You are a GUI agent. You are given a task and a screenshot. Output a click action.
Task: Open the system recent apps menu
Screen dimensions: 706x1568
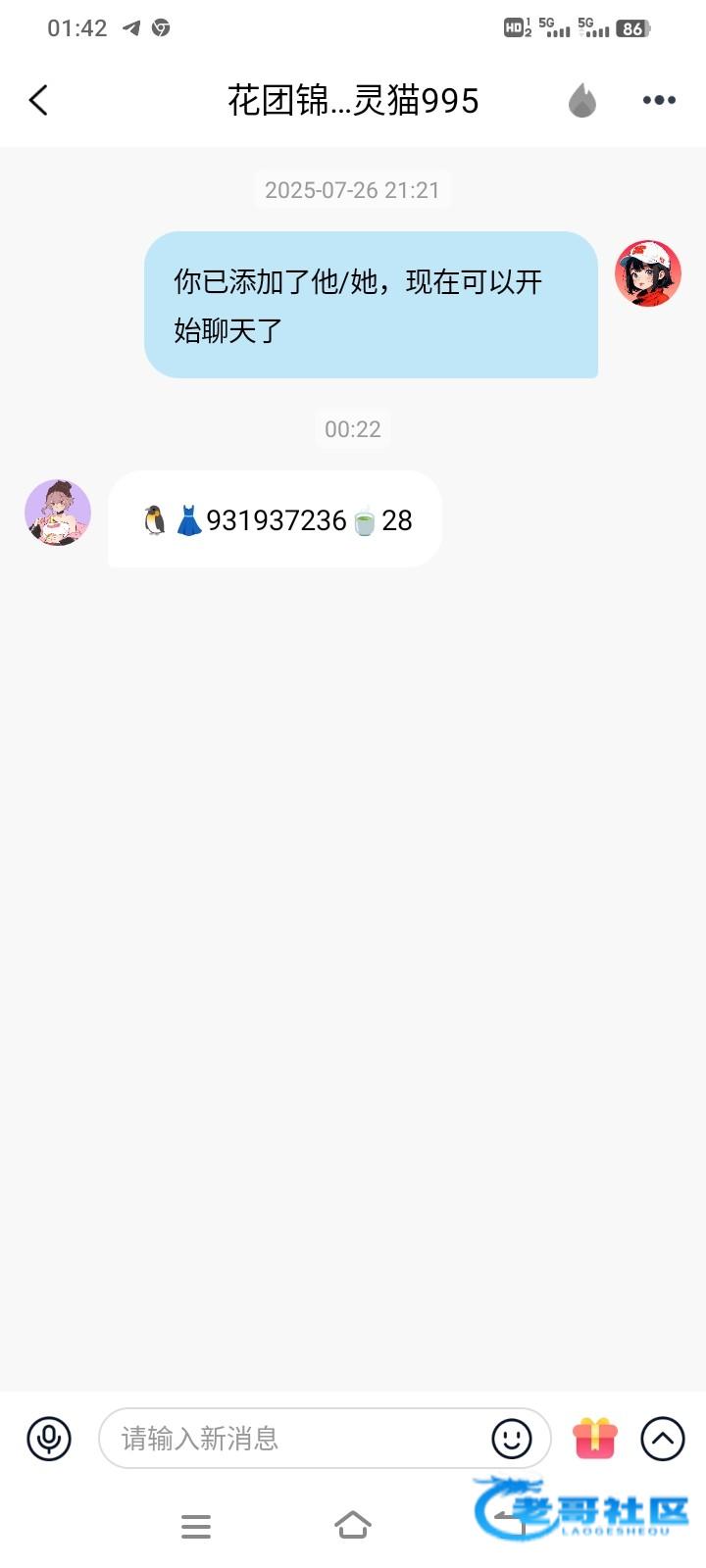[196, 1526]
